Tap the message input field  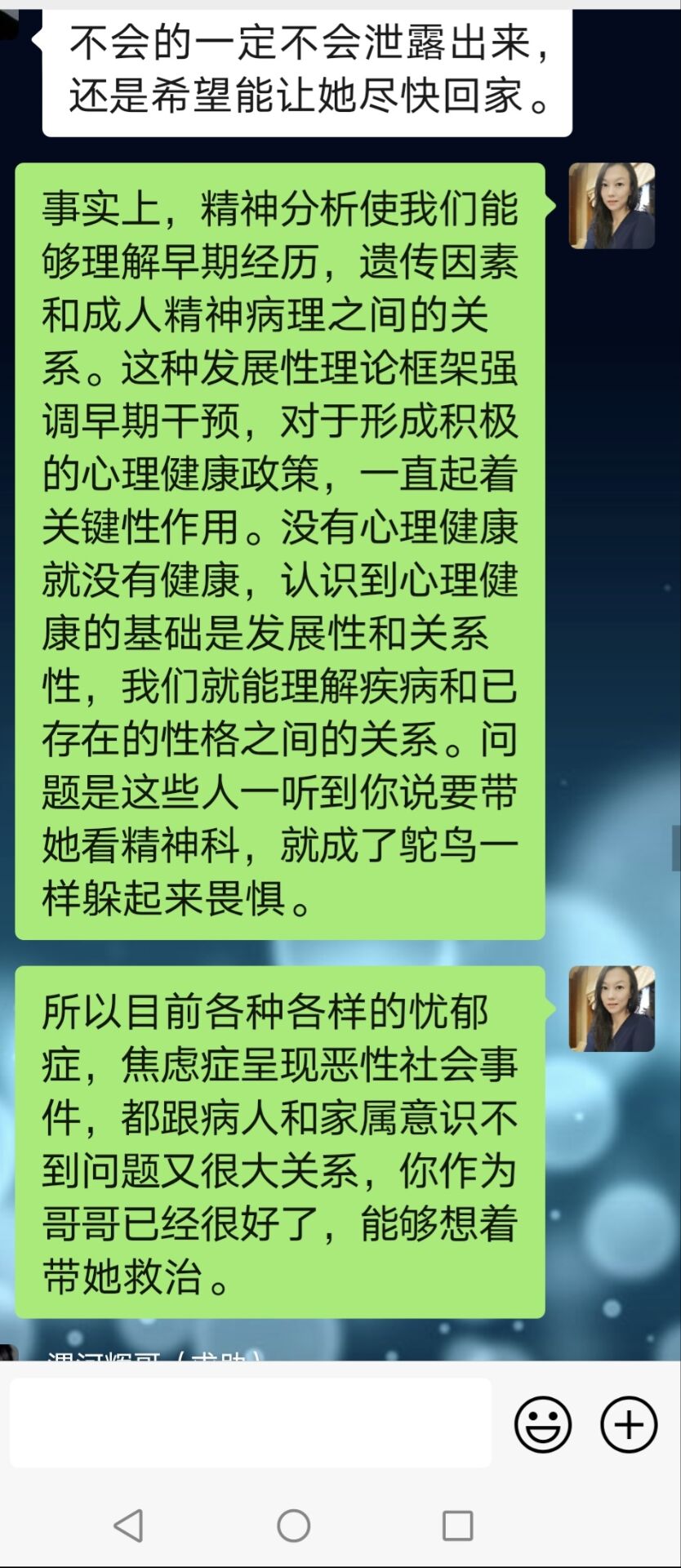[250, 1423]
